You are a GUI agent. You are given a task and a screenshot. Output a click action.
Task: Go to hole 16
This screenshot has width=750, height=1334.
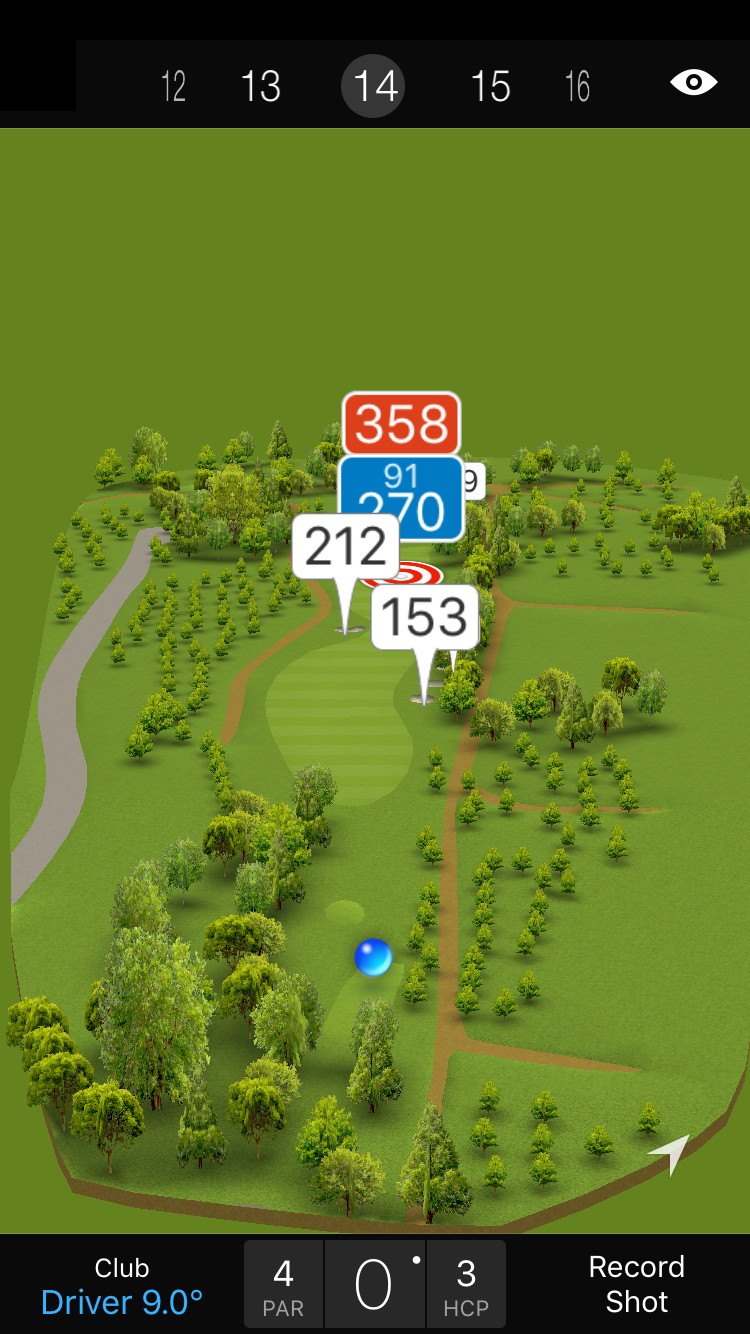coord(577,87)
